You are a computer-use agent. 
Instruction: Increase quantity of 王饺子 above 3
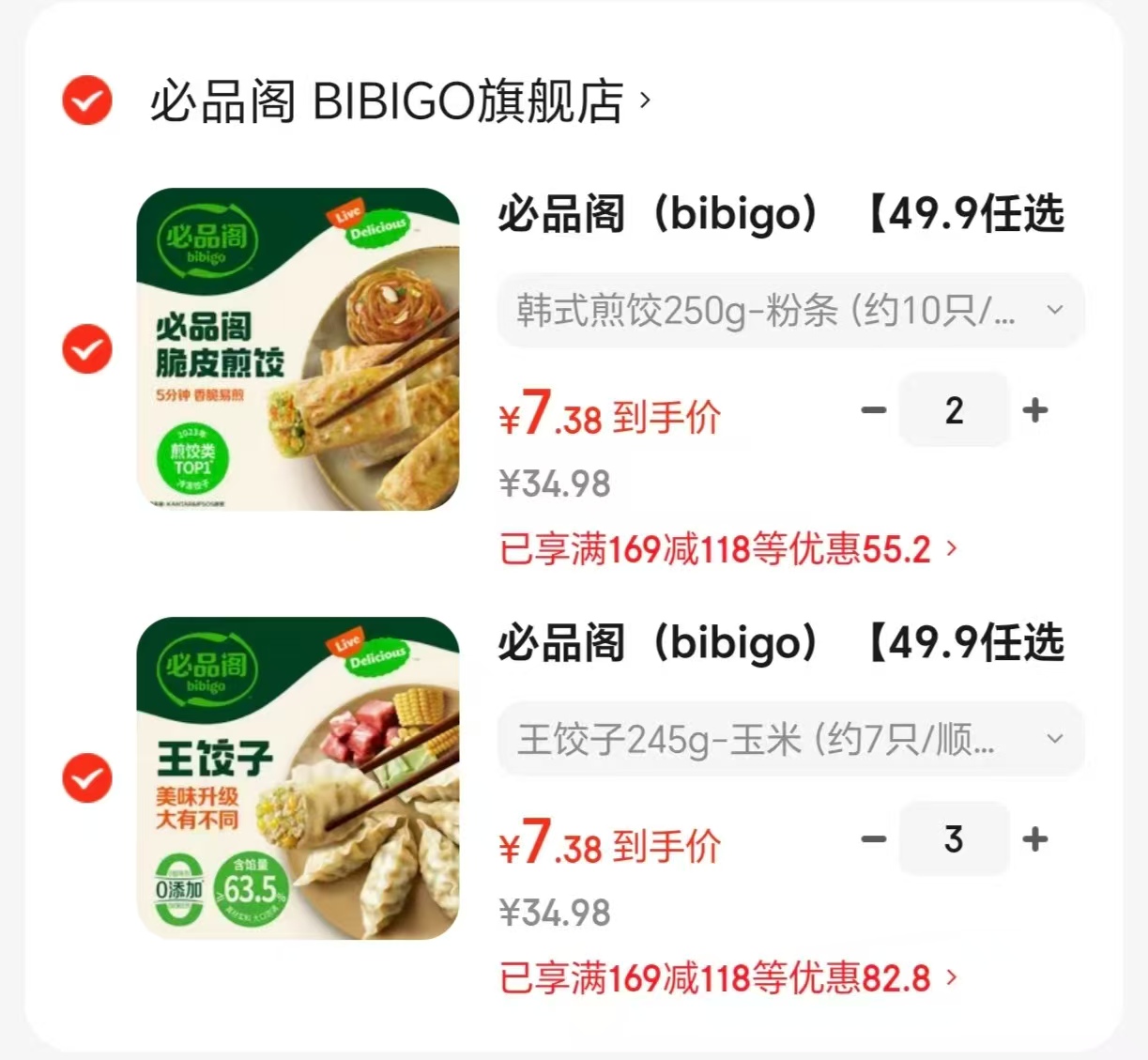(x=1034, y=838)
